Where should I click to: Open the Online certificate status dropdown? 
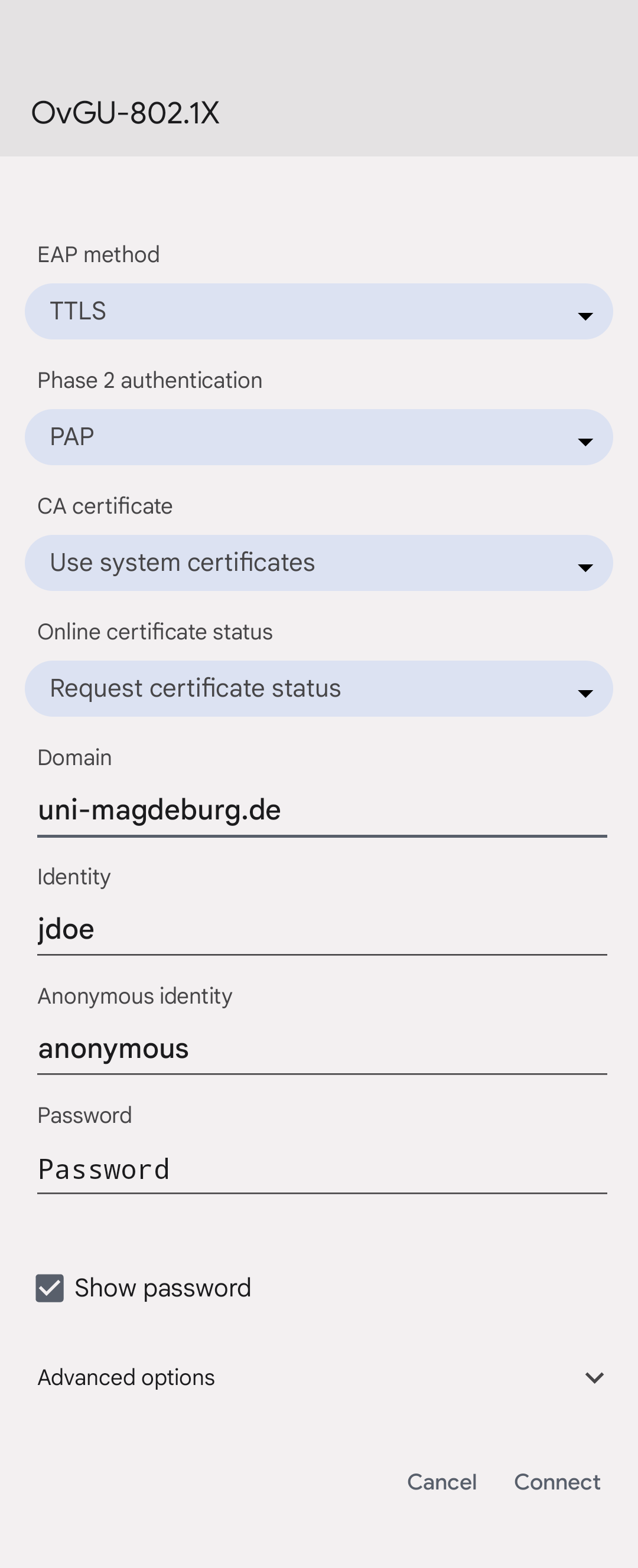pyautogui.click(x=318, y=688)
